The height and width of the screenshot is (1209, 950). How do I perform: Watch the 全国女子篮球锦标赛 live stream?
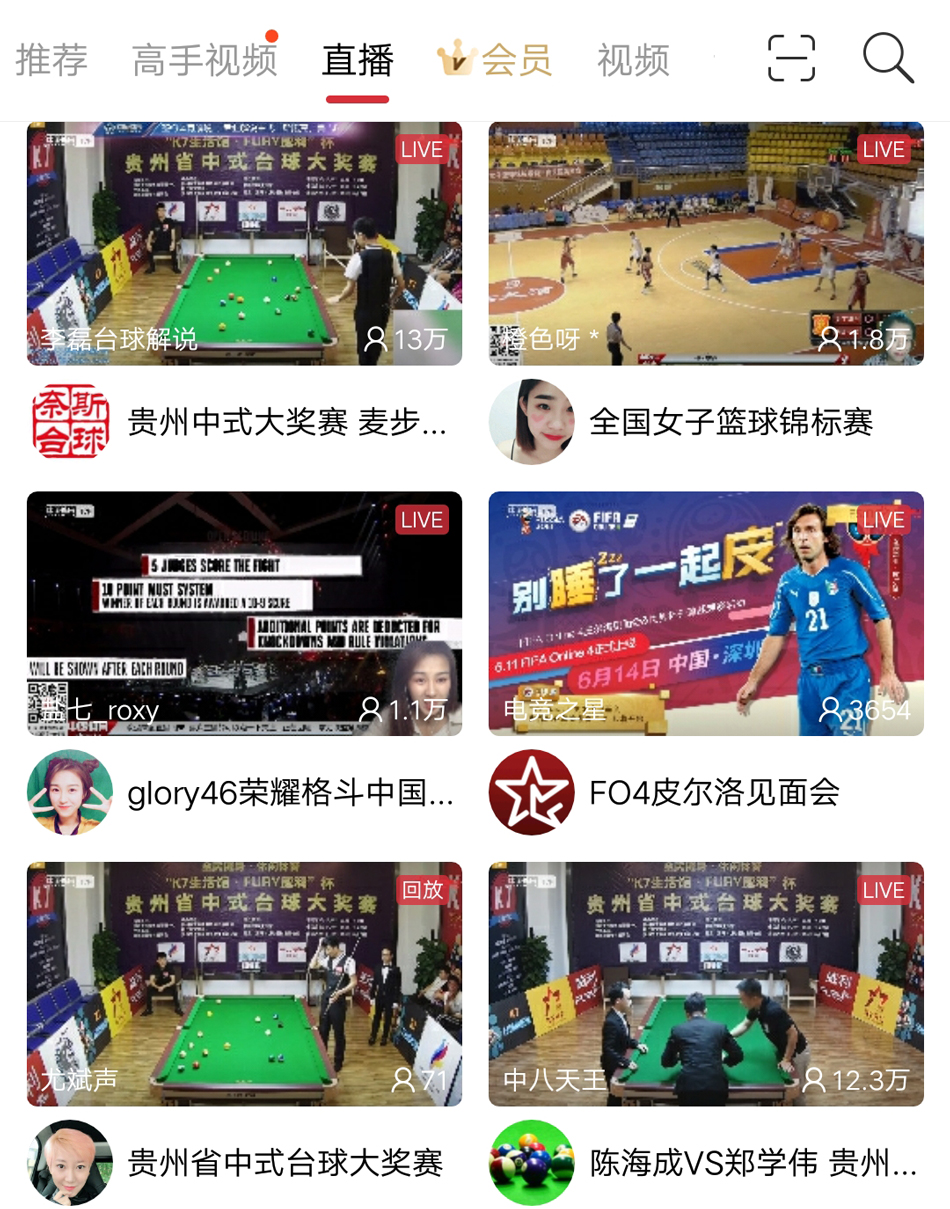[706, 243]
